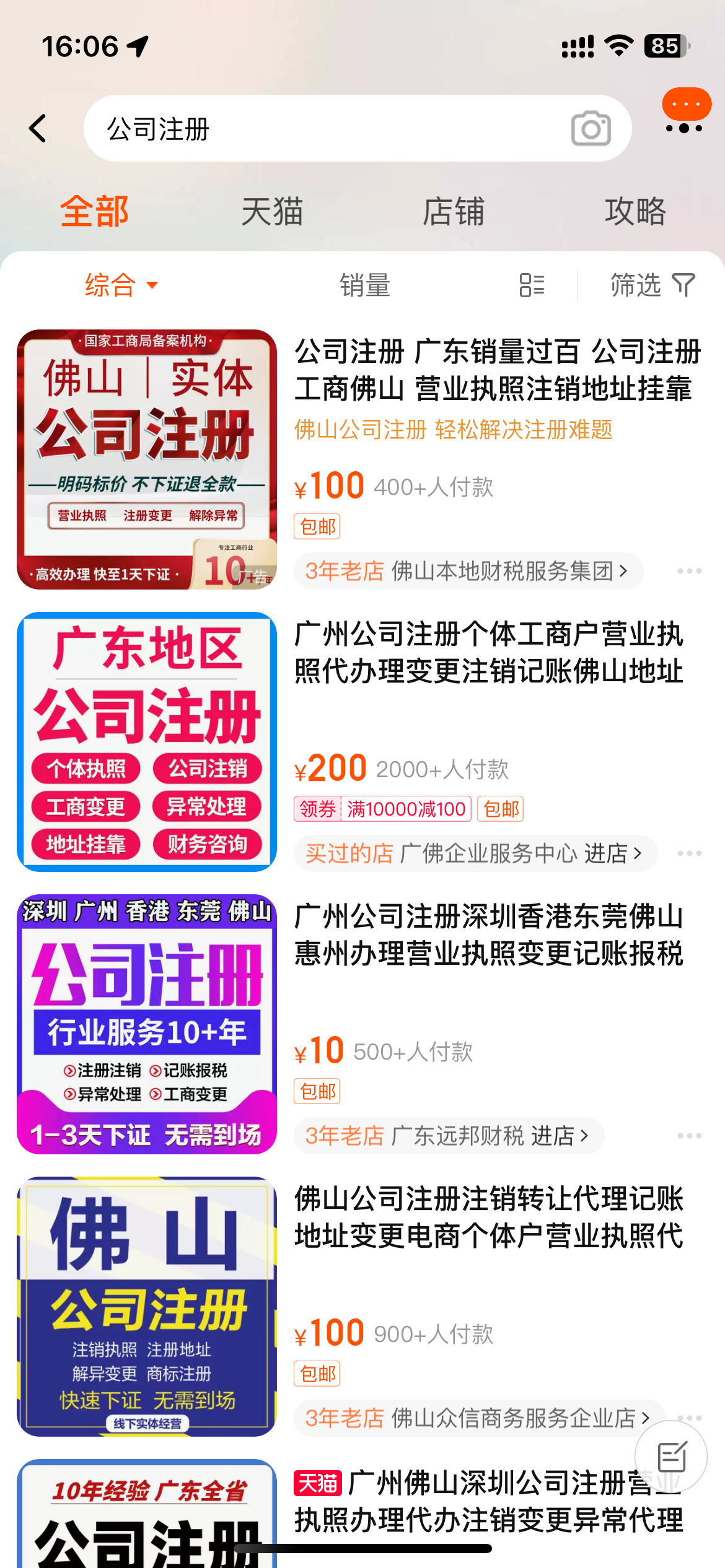This screenshot has width=725, height=1568.
Task: Switch to the 天猫 tab
Action: (x=273, y=212)
